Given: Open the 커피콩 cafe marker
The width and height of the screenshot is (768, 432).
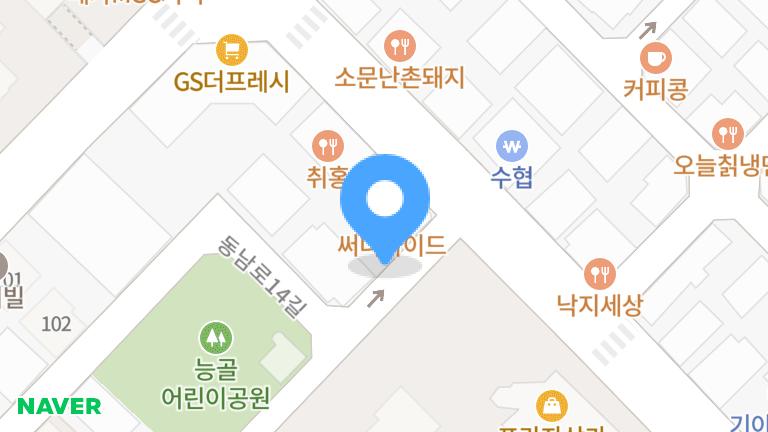Looking at the screenshot, I should [655, 57].
